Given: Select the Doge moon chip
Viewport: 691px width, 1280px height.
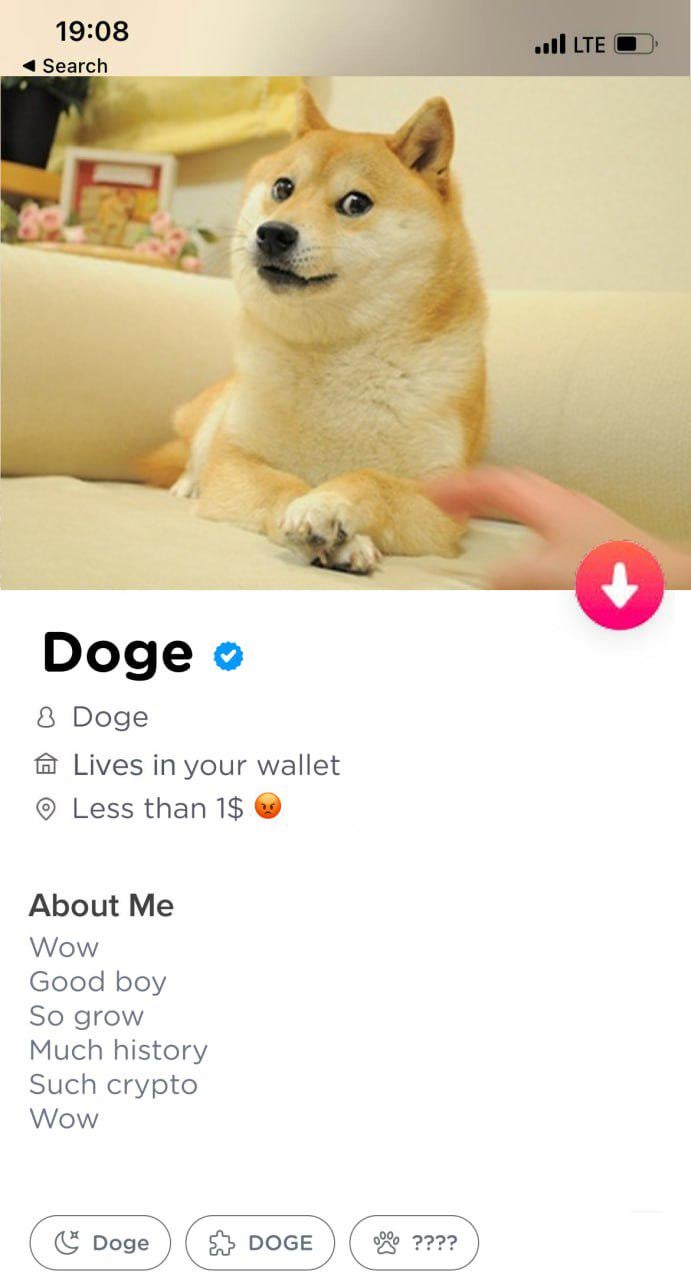Looking at the screenshot, I should pos(100,1243).
